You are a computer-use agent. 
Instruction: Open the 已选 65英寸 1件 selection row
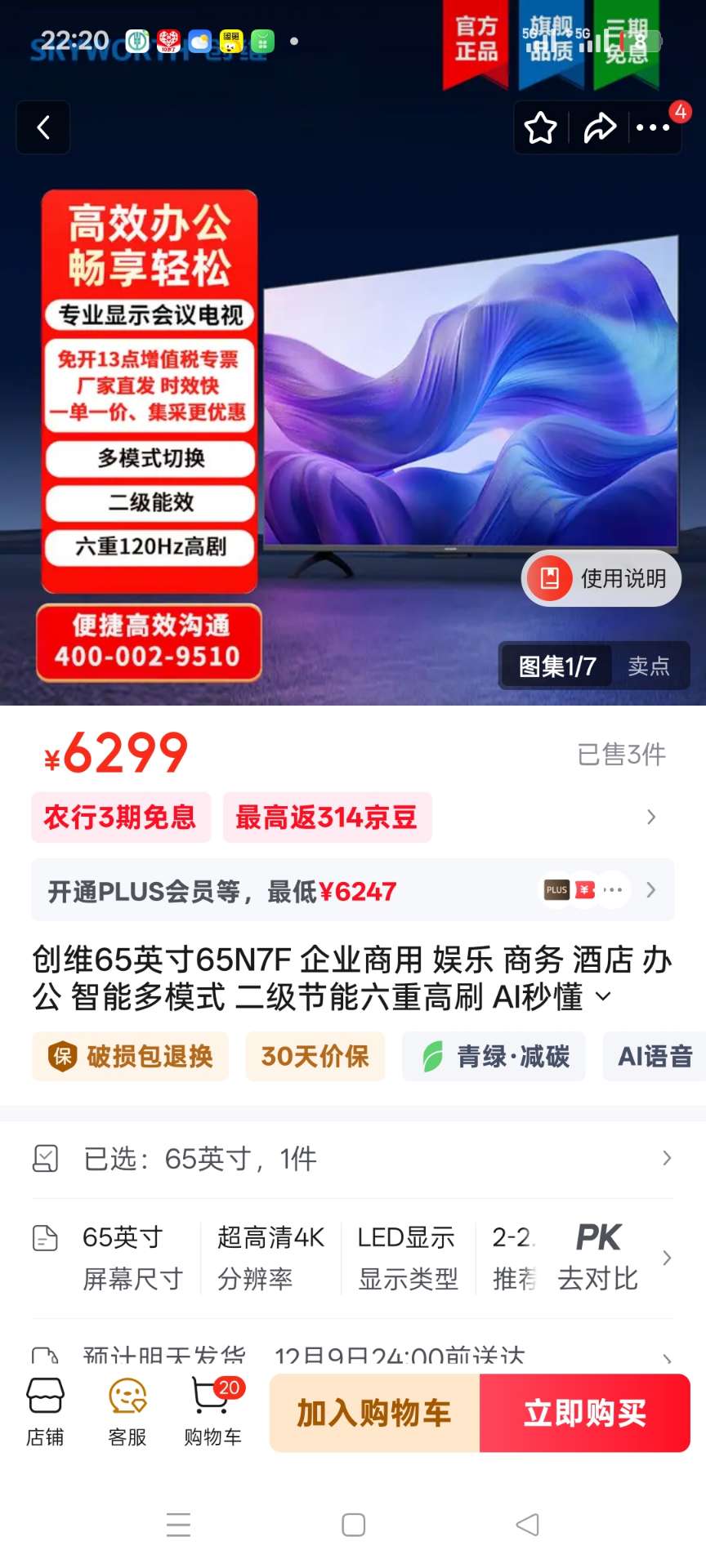tap(352, 1158)
